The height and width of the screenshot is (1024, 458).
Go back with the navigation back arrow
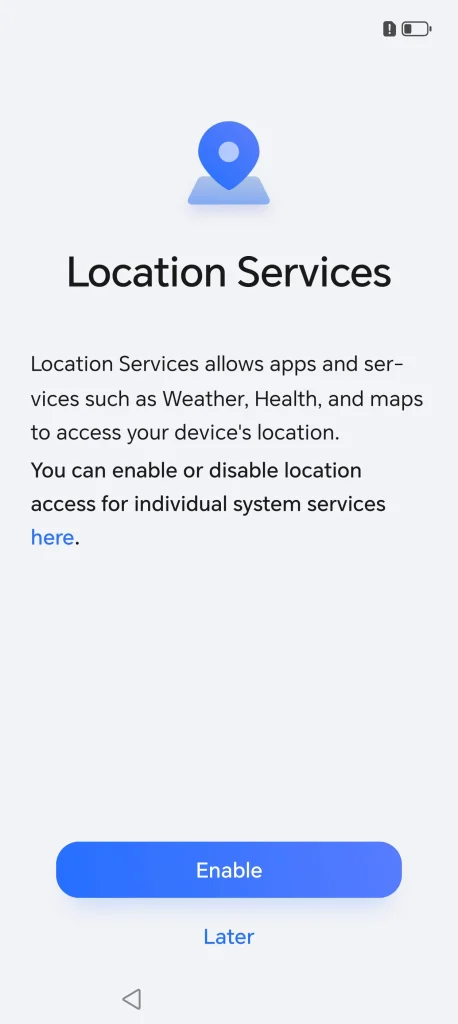pyautogui.click(x=131, y=999)
